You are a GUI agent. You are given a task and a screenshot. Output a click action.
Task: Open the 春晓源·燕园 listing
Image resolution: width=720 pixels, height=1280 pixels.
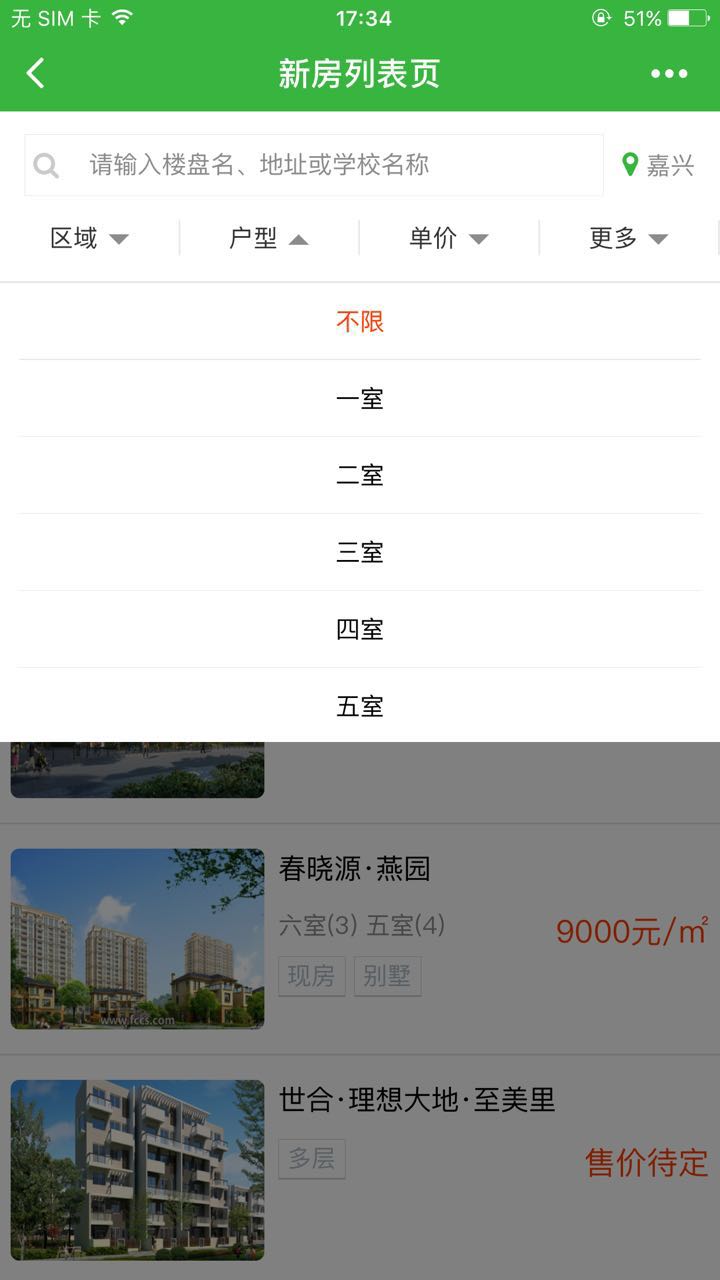click(355, 869)
